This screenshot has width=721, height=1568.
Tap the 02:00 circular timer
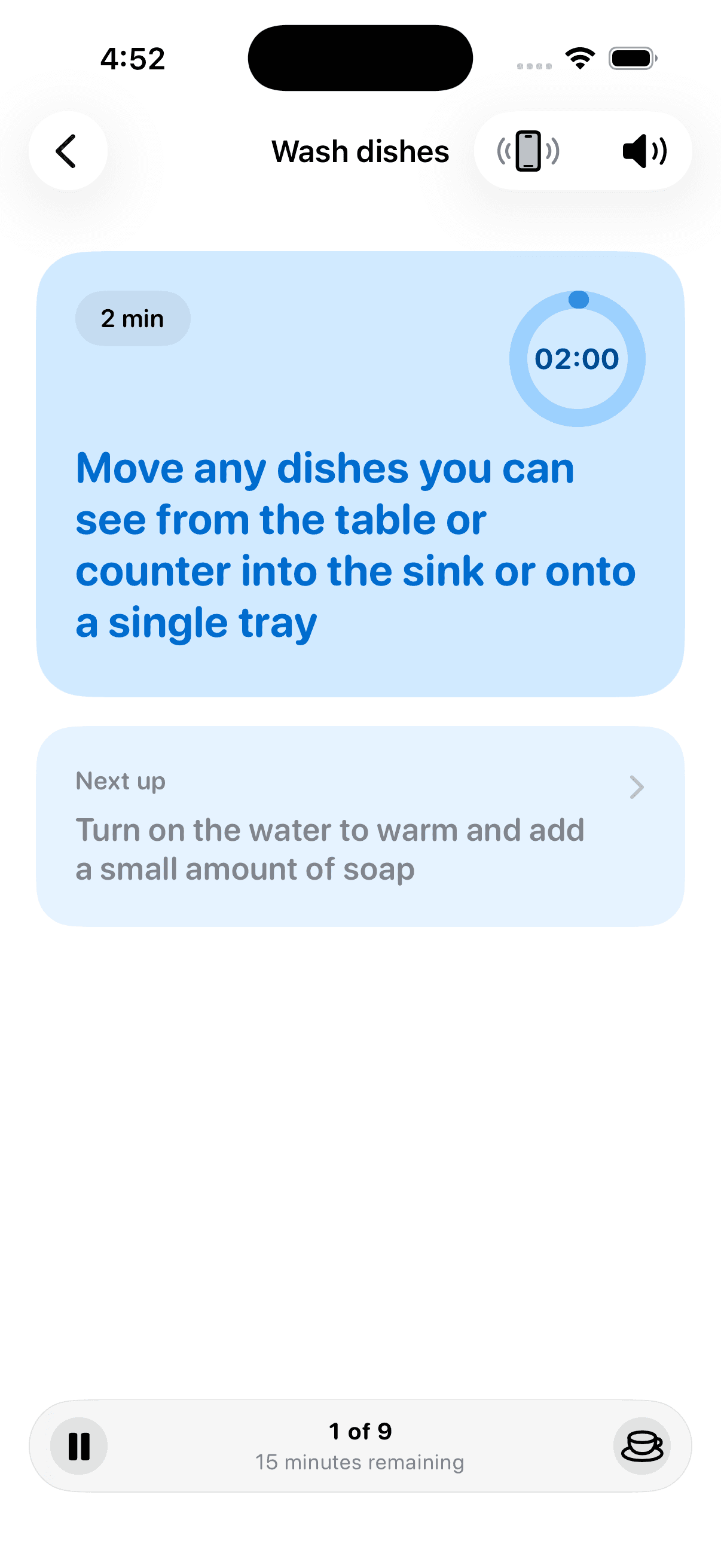coord(577,359)
